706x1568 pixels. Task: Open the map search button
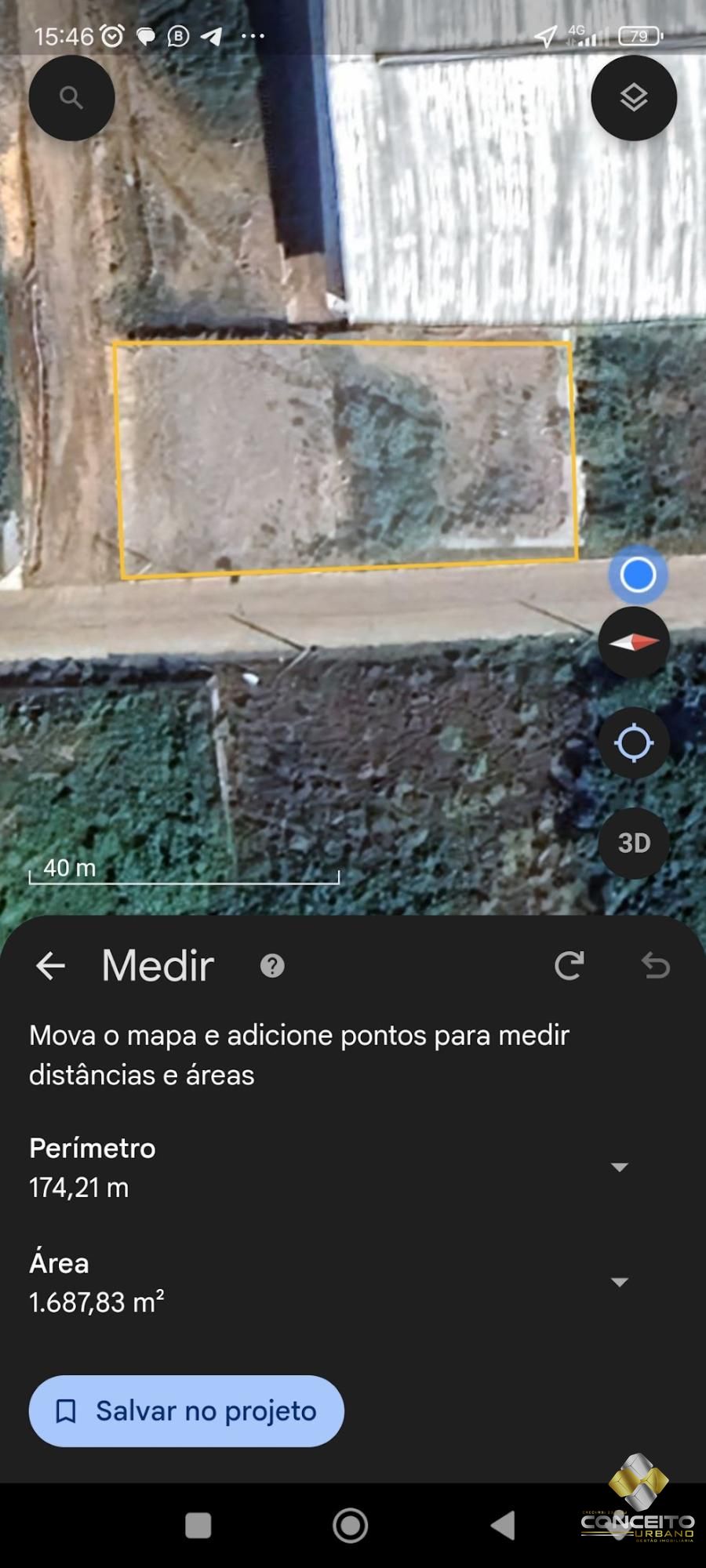(71, 98)
